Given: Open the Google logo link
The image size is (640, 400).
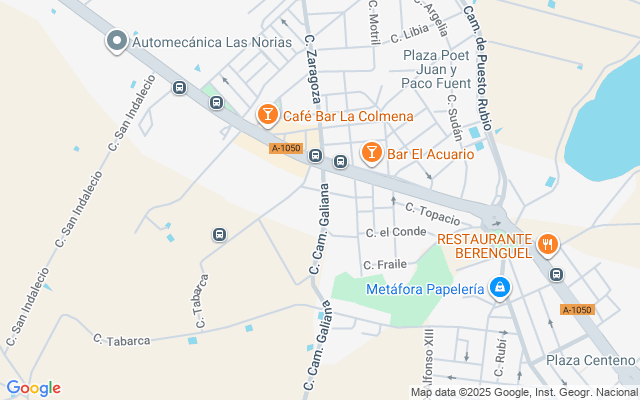Looking at the screenshot, I should coord(33,388).
